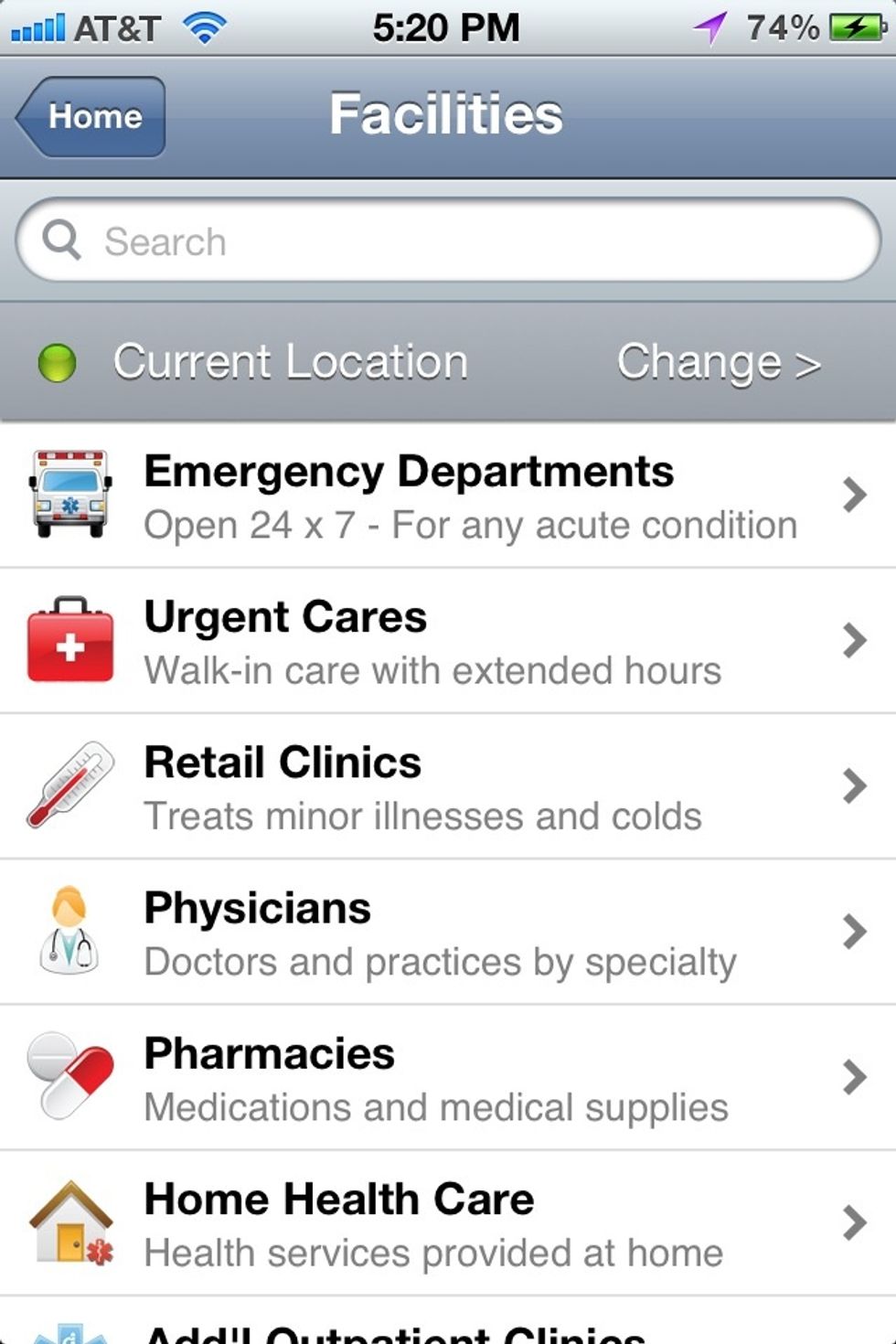Viewport: 896px width, 1344px height.
Task: Change the current location
Action: coord(719,363)
